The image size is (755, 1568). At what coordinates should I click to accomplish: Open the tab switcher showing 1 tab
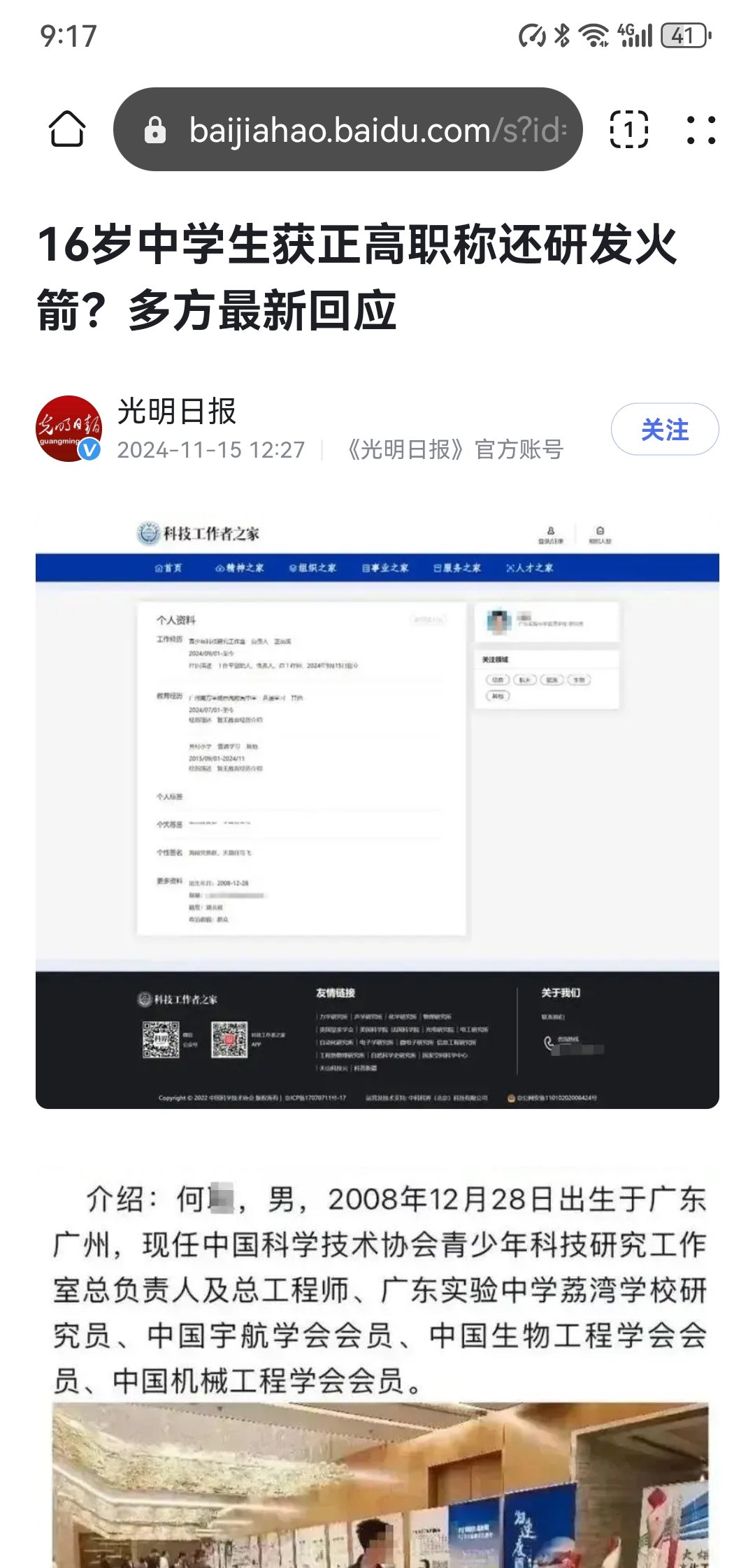(x=628, y=130)
